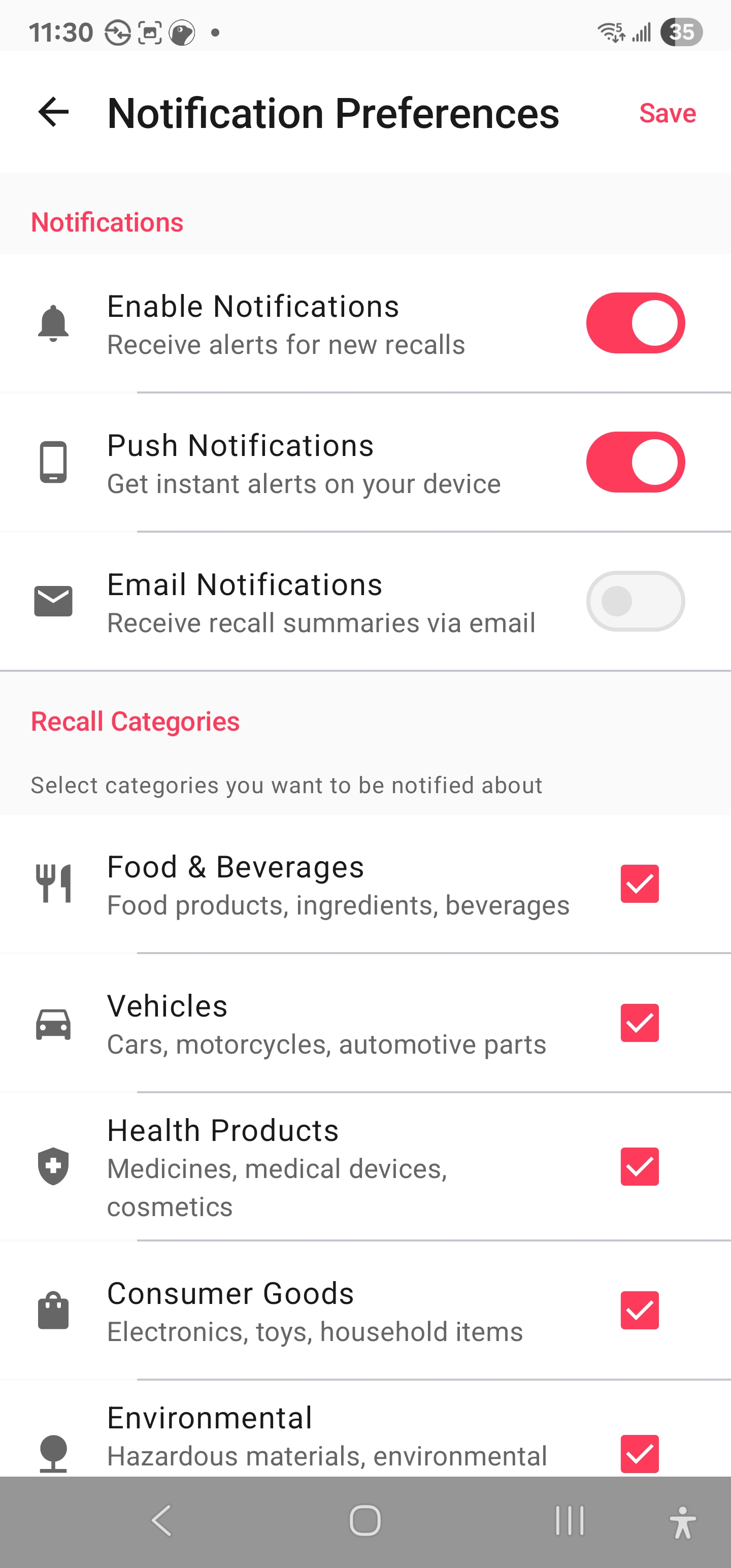
Task: Go back from Notification Preferences
Action: [x=54, y=113]
